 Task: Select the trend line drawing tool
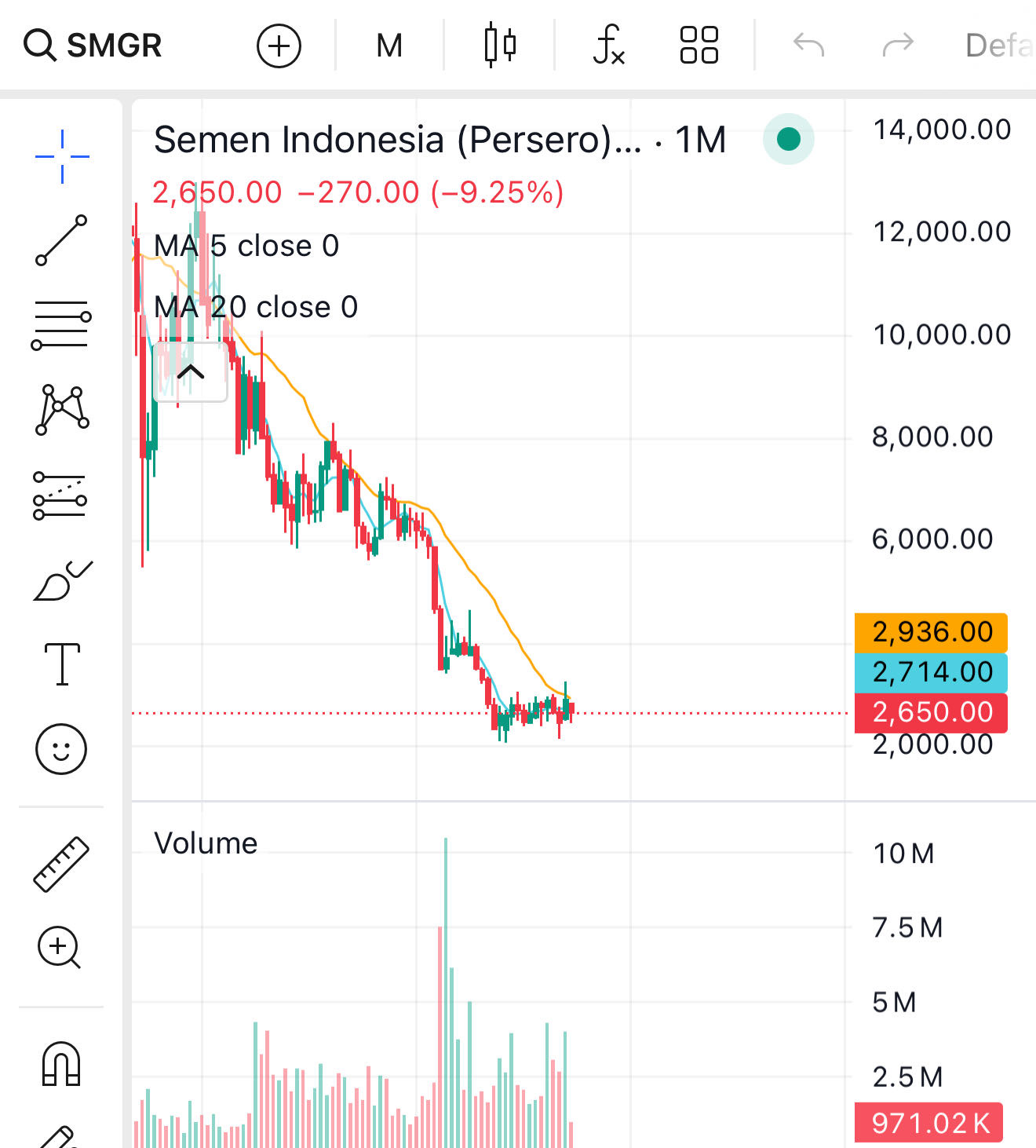pyautogui.click(x=62, y=240)
